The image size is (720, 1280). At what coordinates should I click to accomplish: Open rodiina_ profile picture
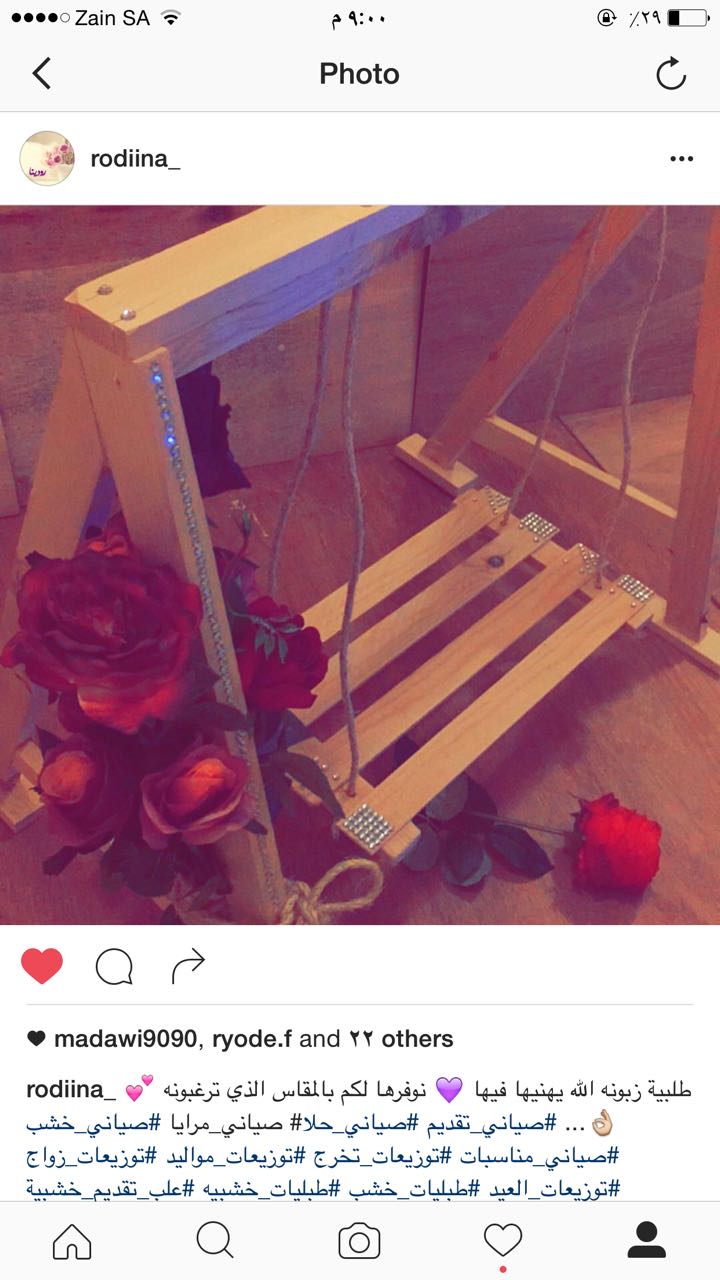[47, 158]
